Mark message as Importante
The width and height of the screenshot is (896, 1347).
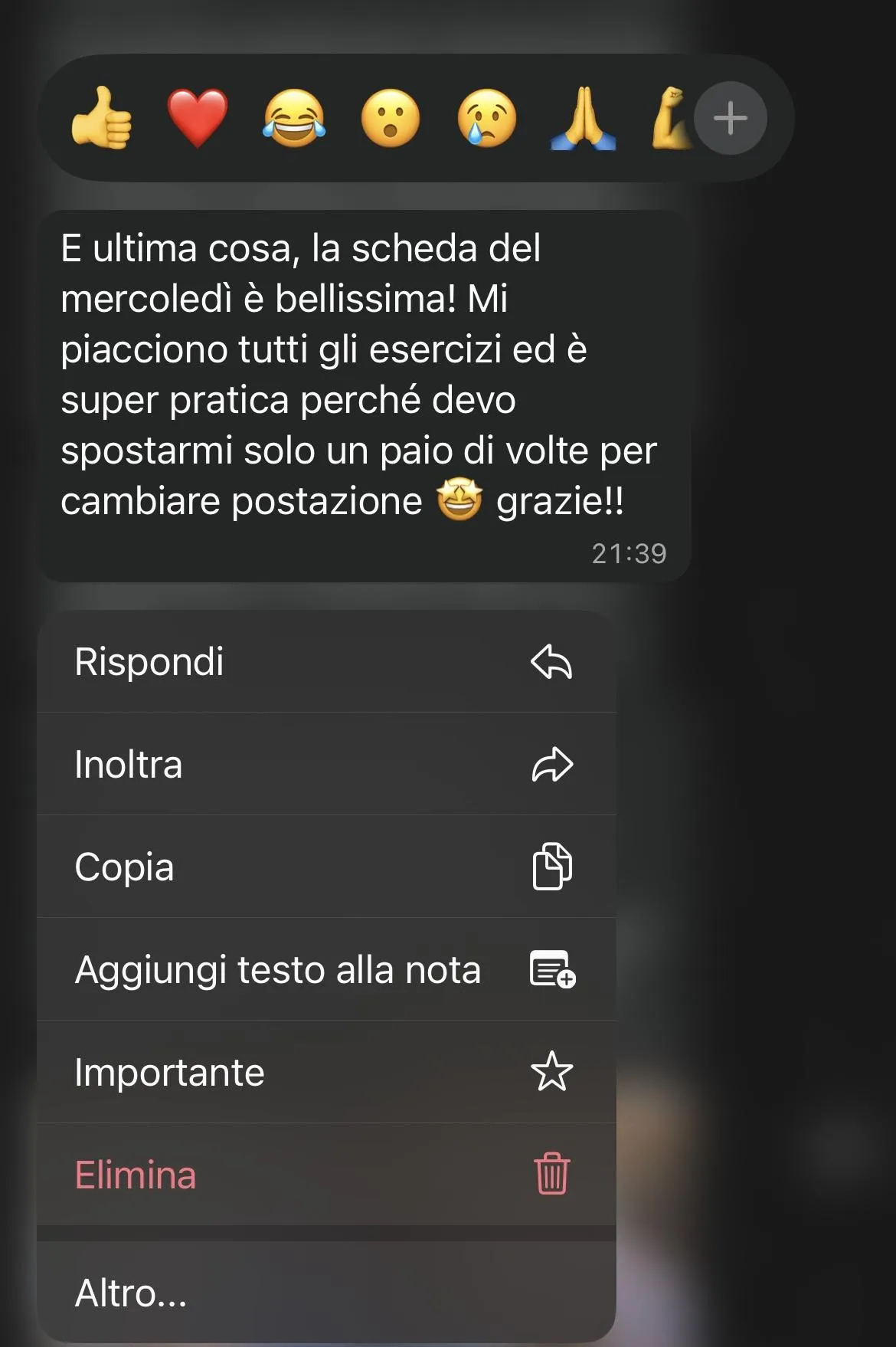pyautogui.click(x=326, y=1073)
